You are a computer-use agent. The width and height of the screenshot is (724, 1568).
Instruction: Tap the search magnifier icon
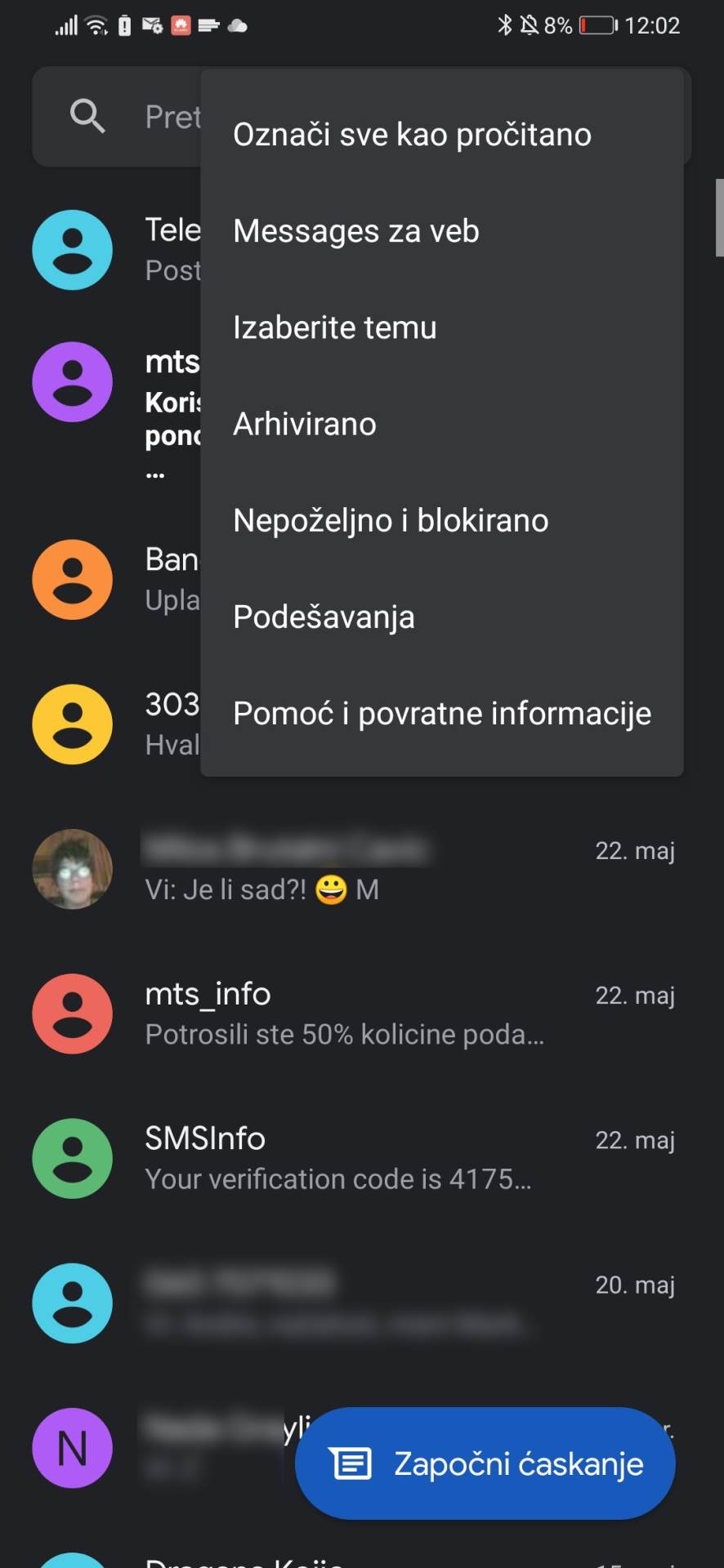click(x=87, y=117)
